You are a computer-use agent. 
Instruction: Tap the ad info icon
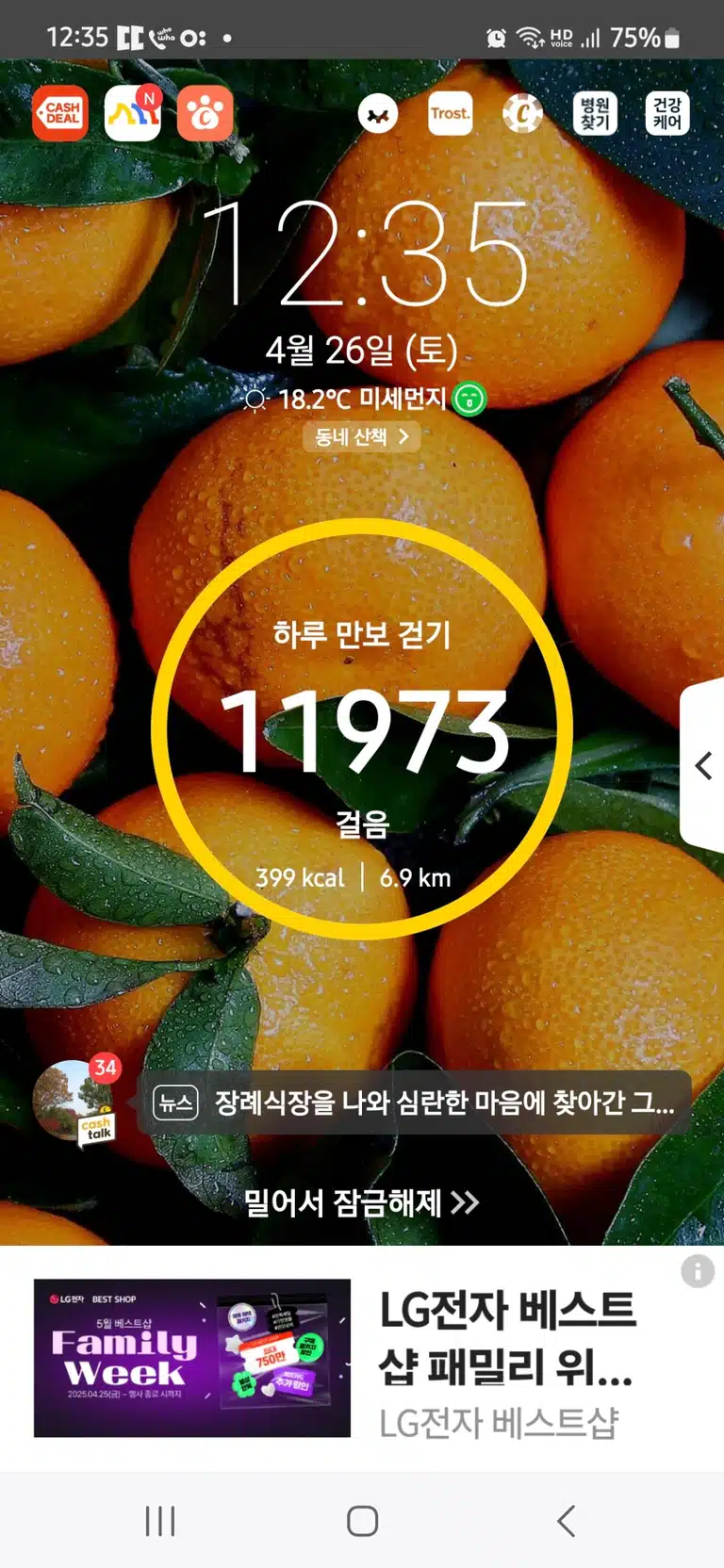click(698, 1271)
